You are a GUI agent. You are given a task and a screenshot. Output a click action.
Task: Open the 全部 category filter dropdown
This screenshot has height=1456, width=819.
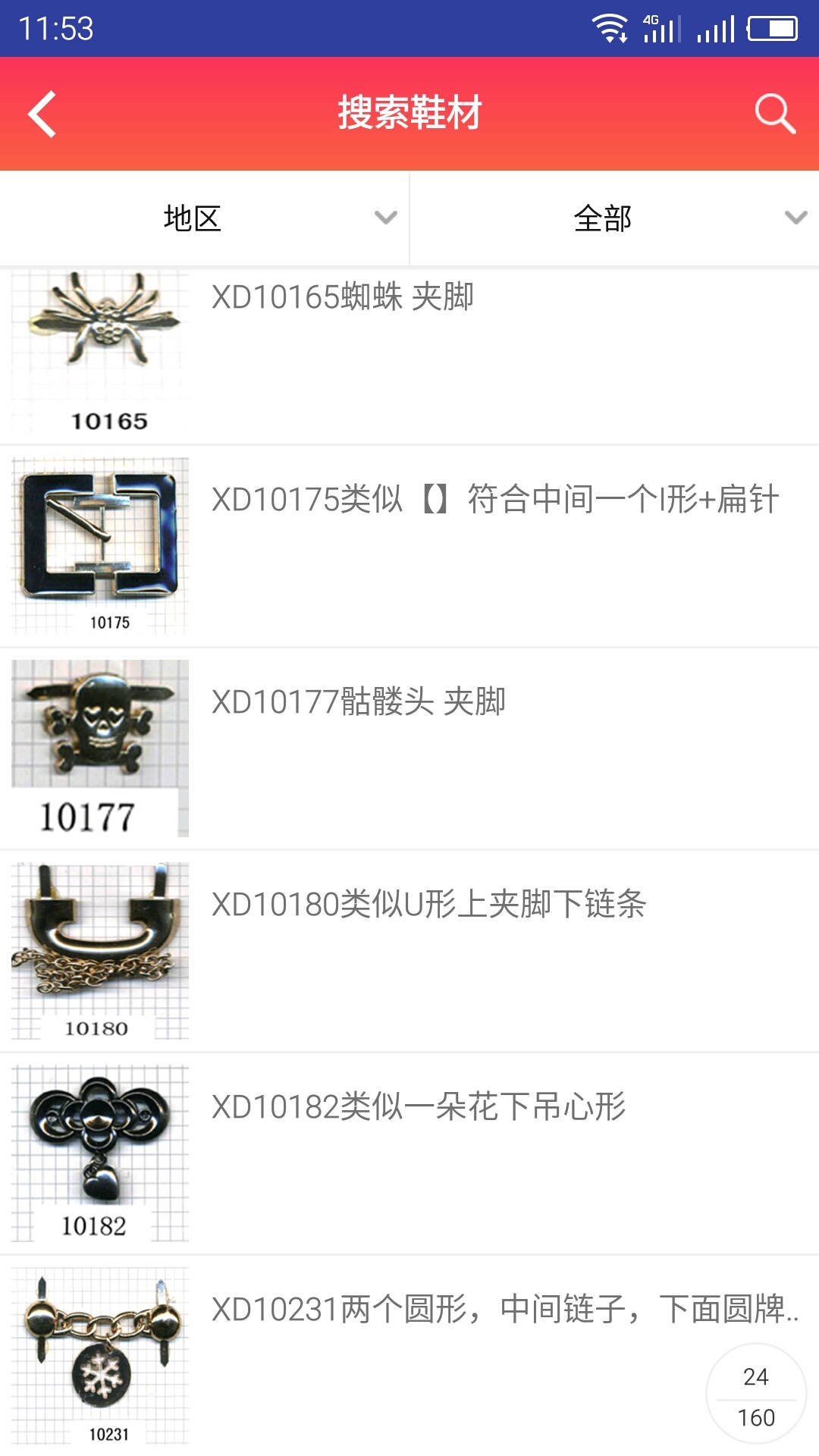pos(603,218)
